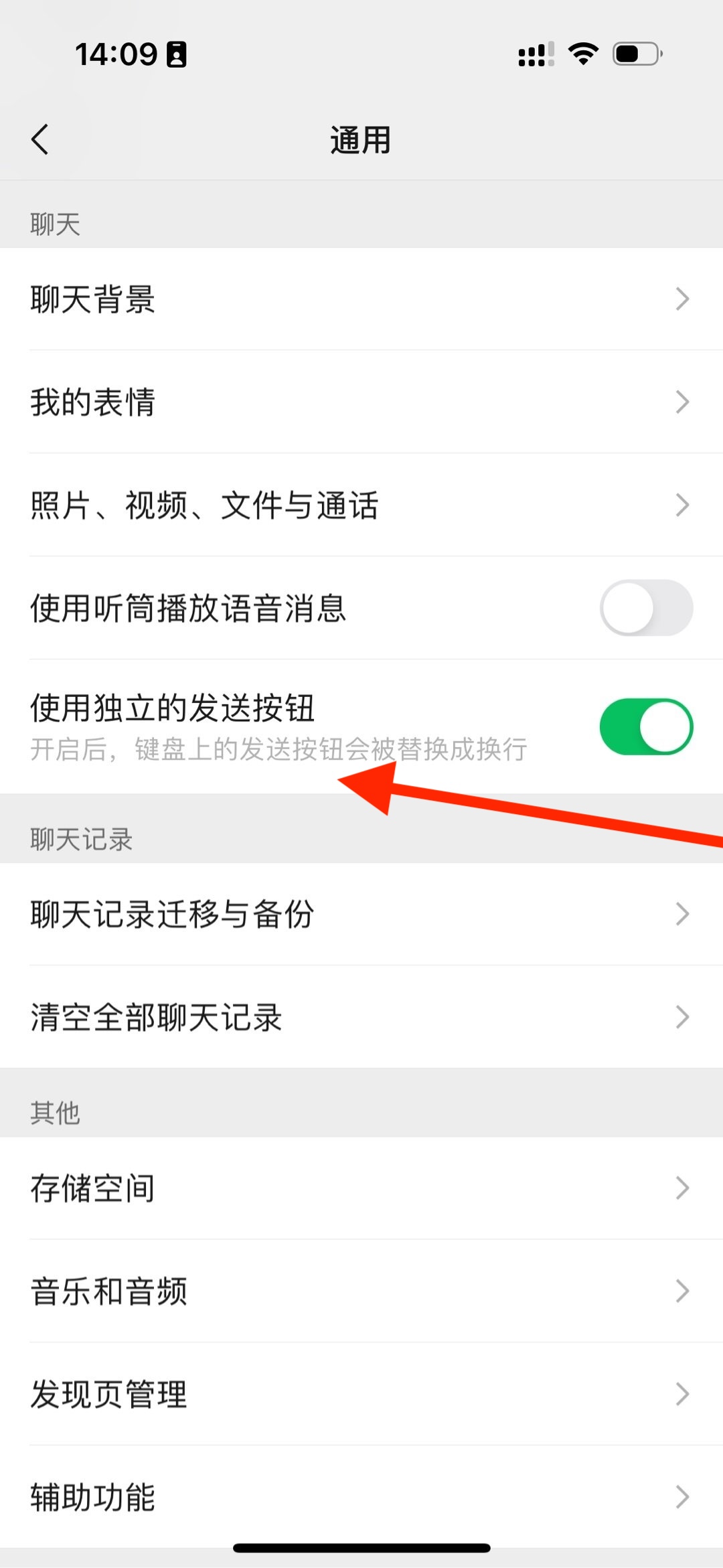Open 存储空间
Viewport: 723px width, 1568px height.
tap(361, 1188)
